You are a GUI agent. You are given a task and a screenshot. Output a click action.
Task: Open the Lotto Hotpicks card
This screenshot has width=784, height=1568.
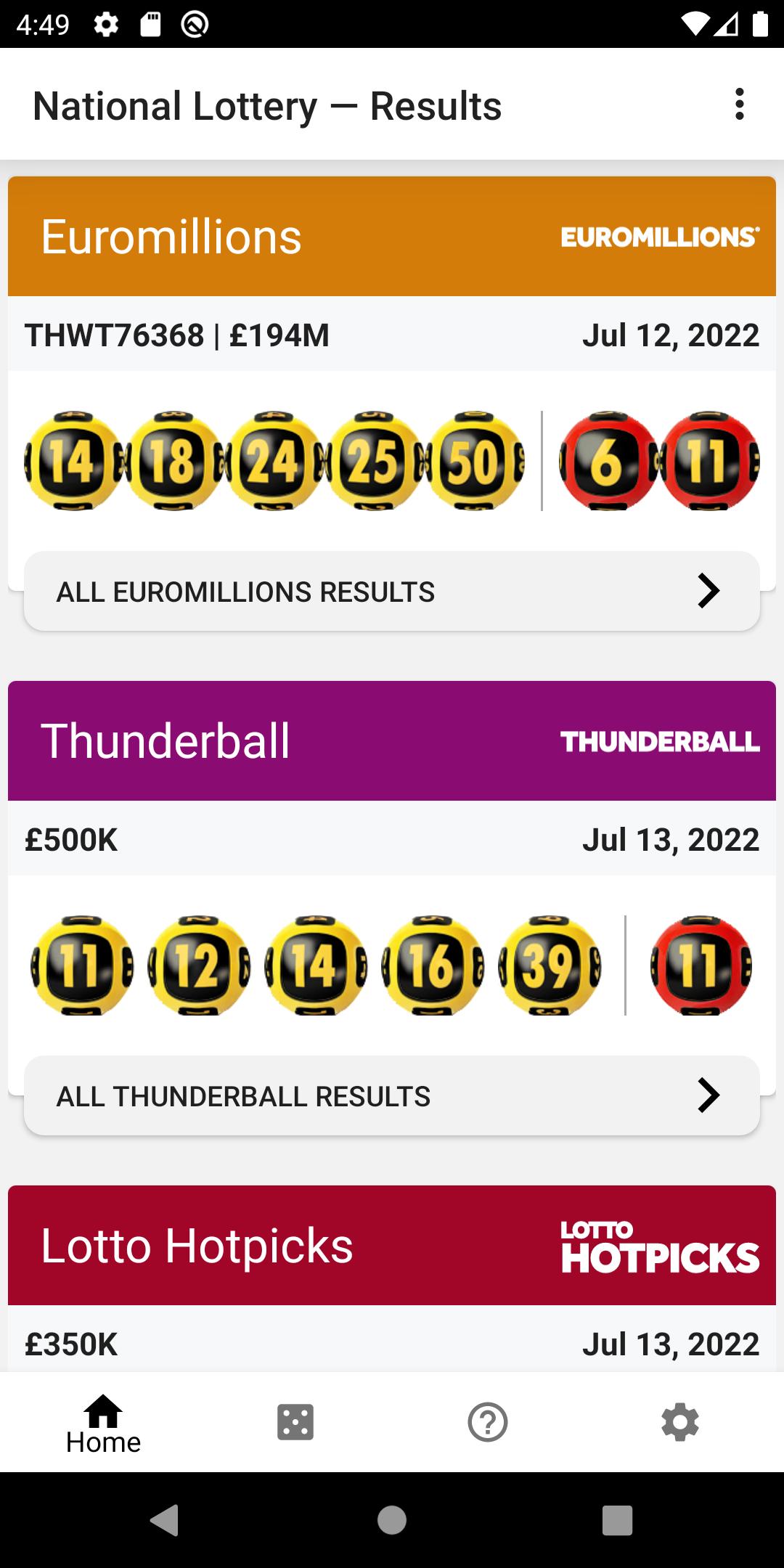392,1246
